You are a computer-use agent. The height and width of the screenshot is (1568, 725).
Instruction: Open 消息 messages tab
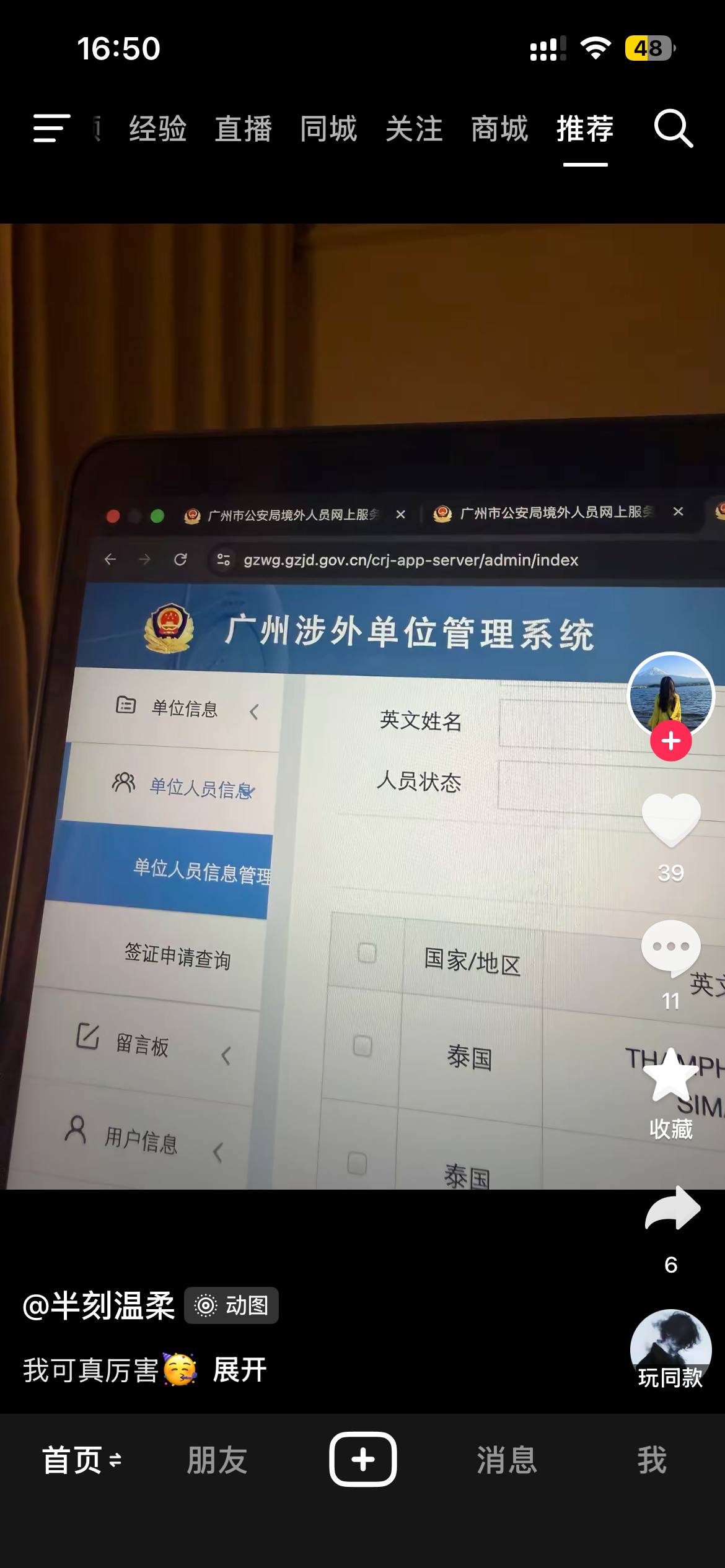[507, 1460]
